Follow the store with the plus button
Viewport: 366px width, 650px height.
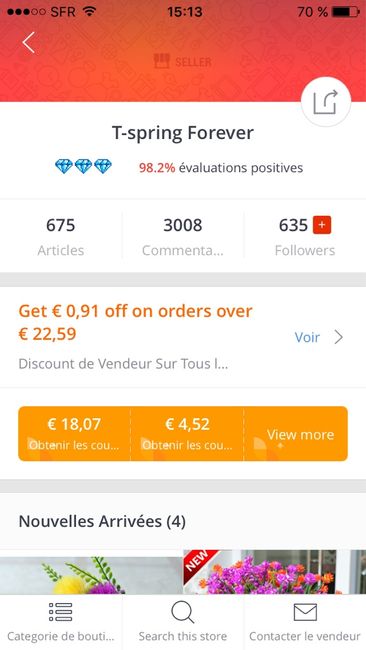[322, 225]
